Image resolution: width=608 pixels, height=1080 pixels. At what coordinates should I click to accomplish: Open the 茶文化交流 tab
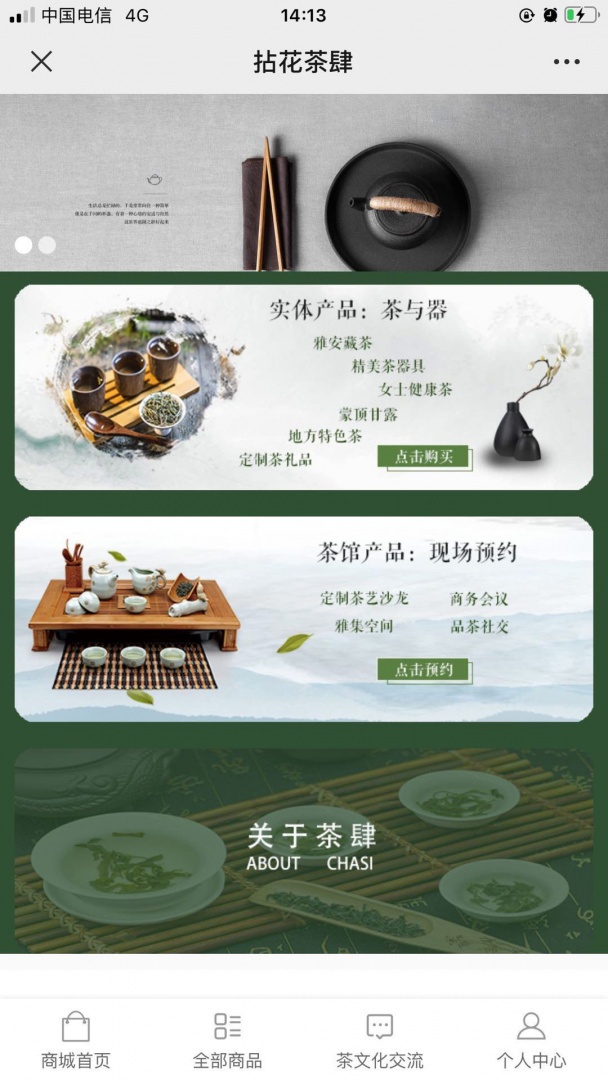tap(380, 1040)
